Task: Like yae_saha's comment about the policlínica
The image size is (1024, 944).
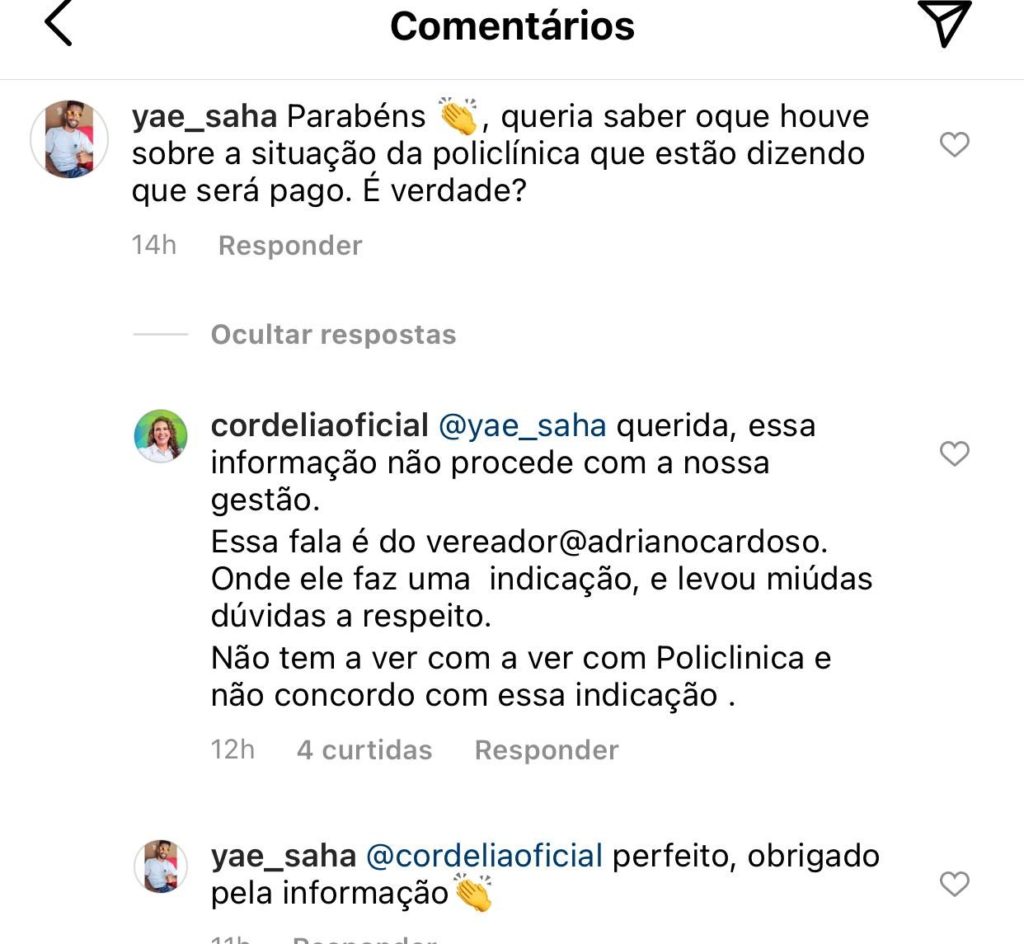Action: pos(955,146)
